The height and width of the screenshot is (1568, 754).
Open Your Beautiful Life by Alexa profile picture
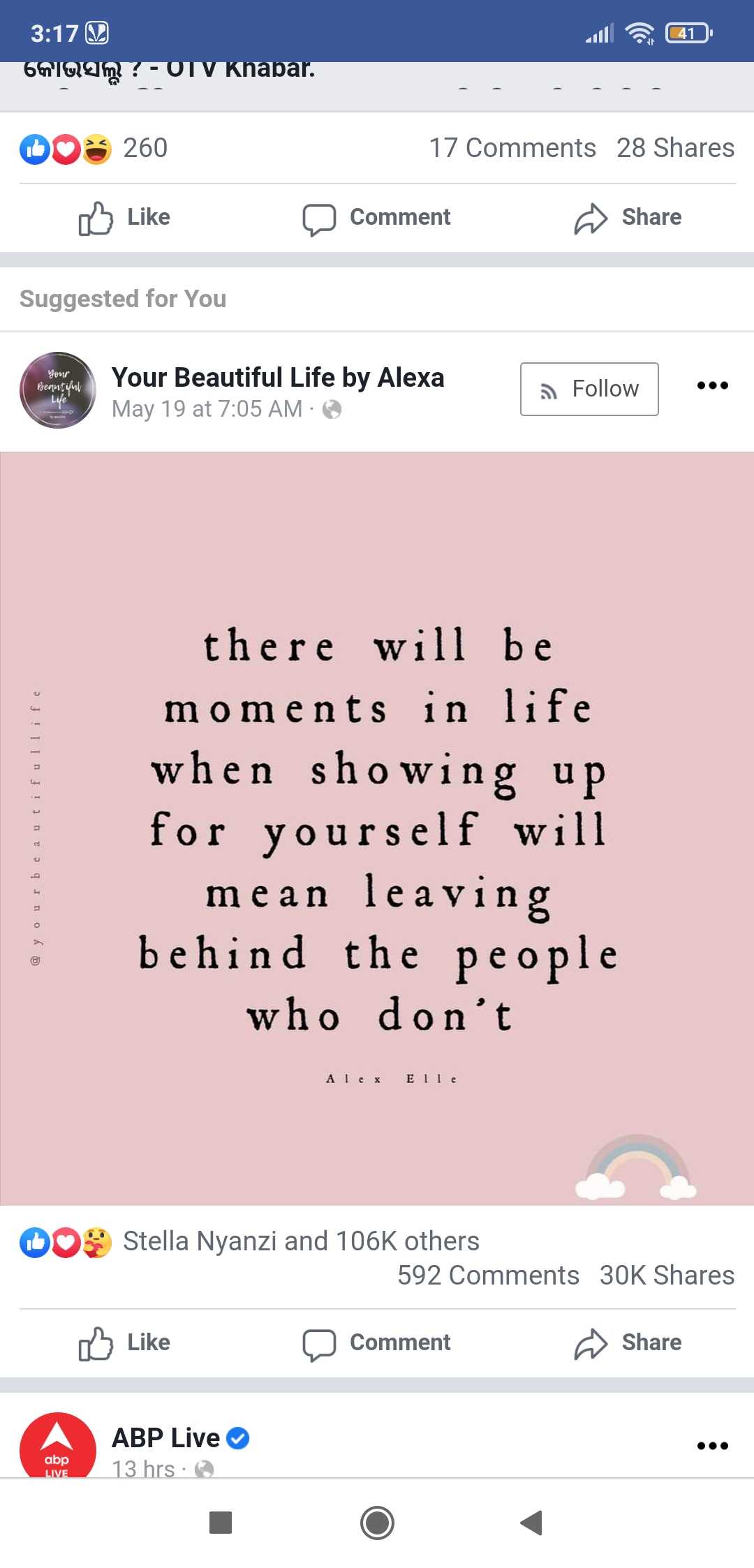coord(58,390)
